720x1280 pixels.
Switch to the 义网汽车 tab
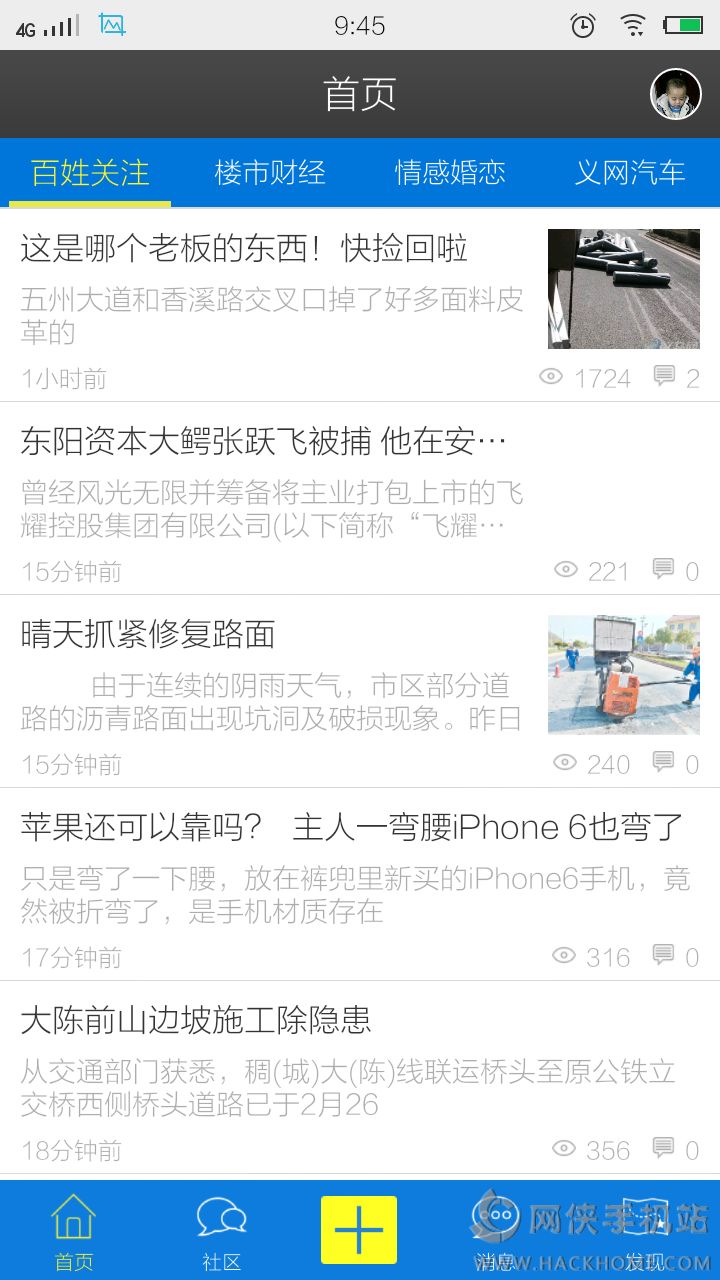(x=630, y=173)
